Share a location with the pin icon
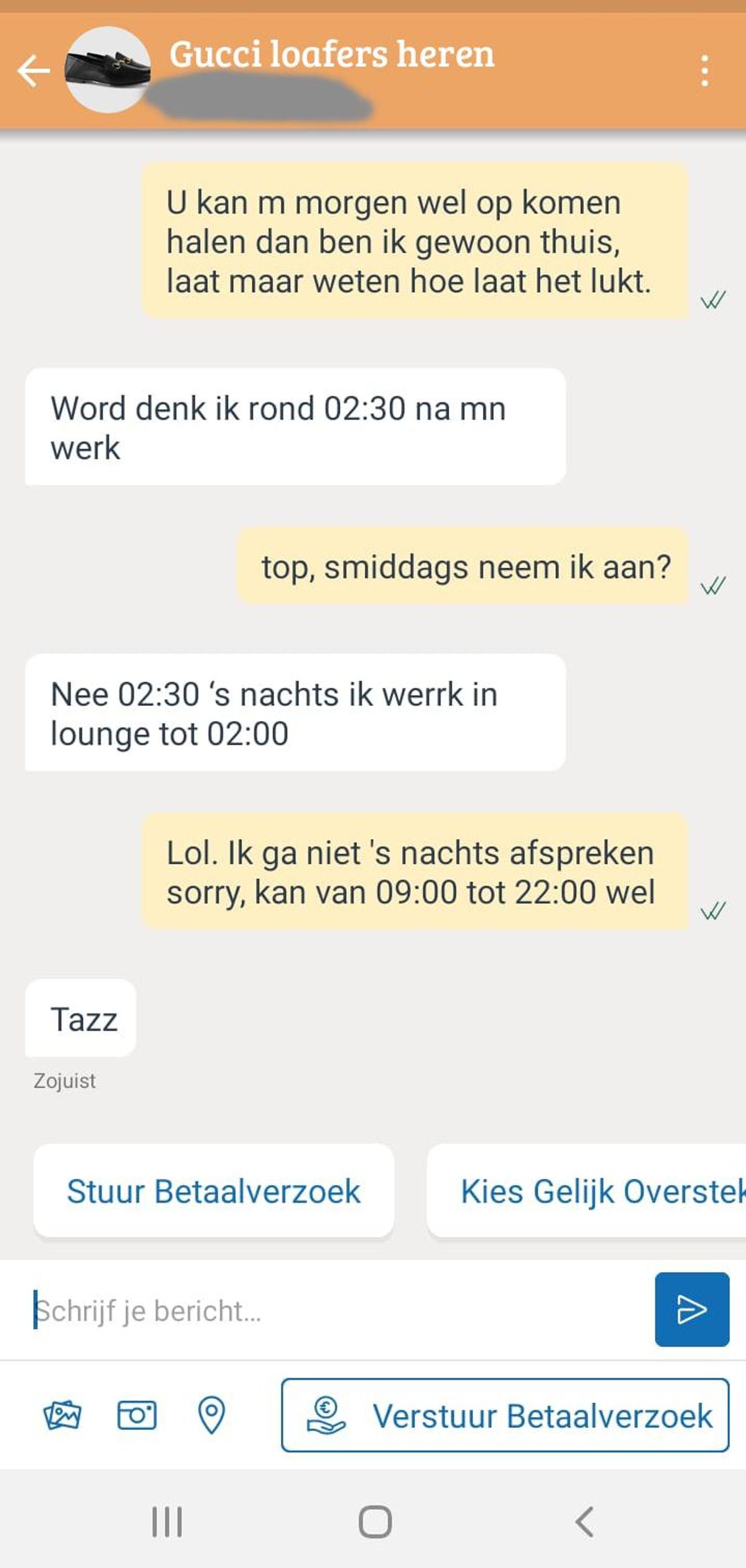 click(x=211, y=1416)
